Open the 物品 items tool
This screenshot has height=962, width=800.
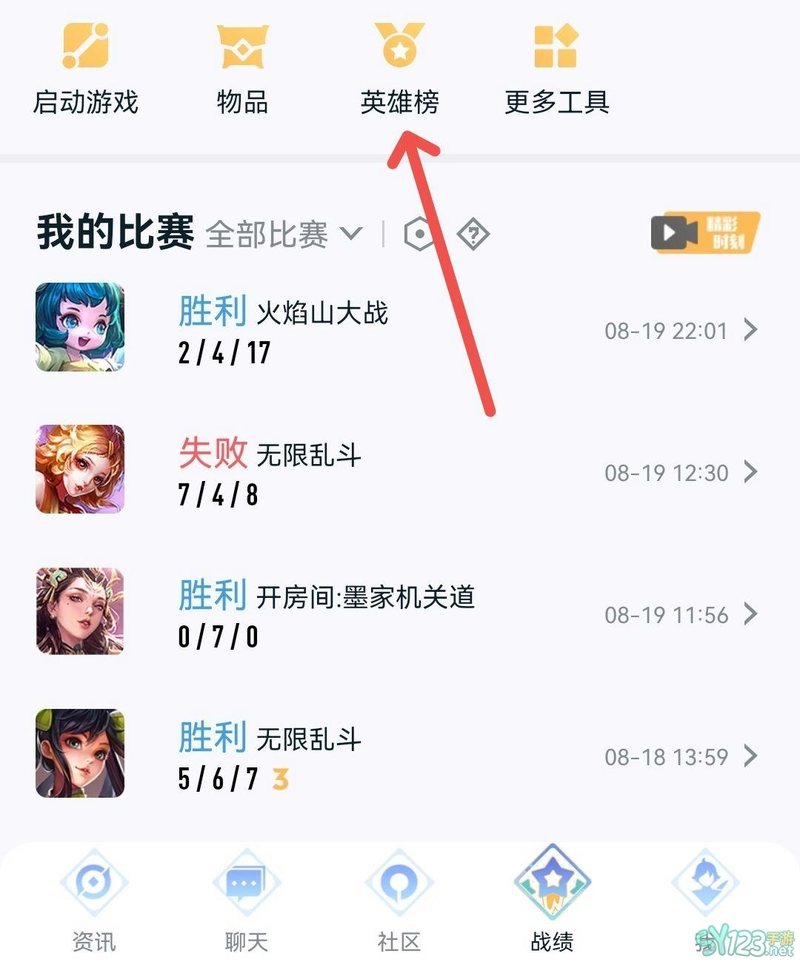pyautogui.click(x=242, y=68)
